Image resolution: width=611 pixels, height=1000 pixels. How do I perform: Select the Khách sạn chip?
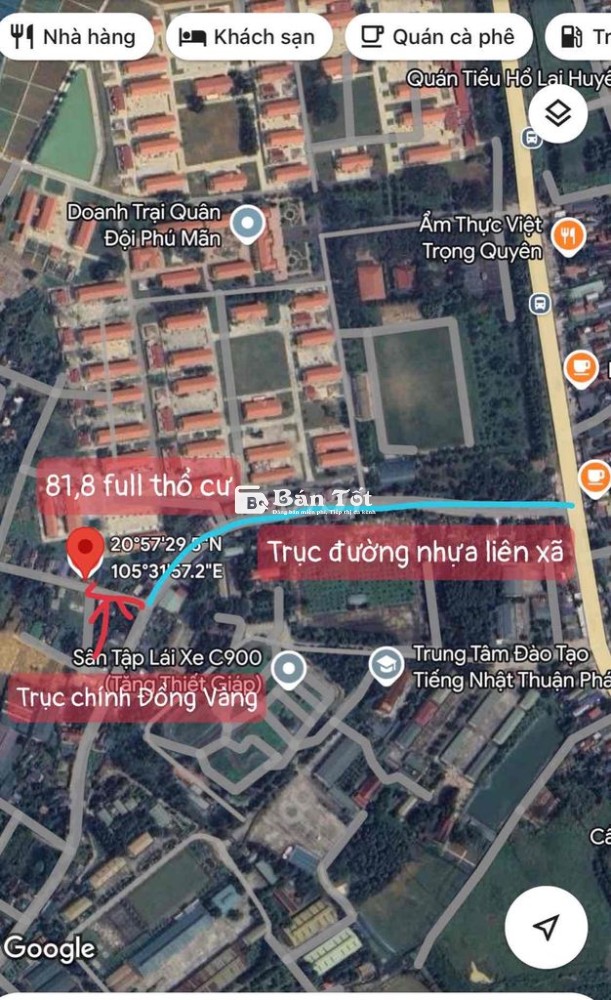[x=249, y=37]
